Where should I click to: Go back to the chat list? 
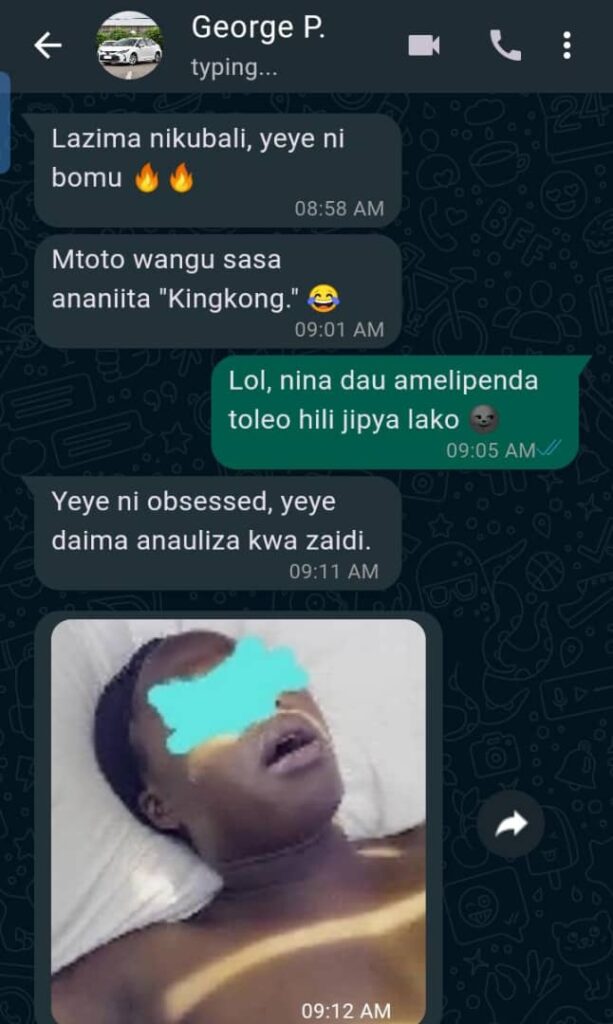tap(47, 45)
